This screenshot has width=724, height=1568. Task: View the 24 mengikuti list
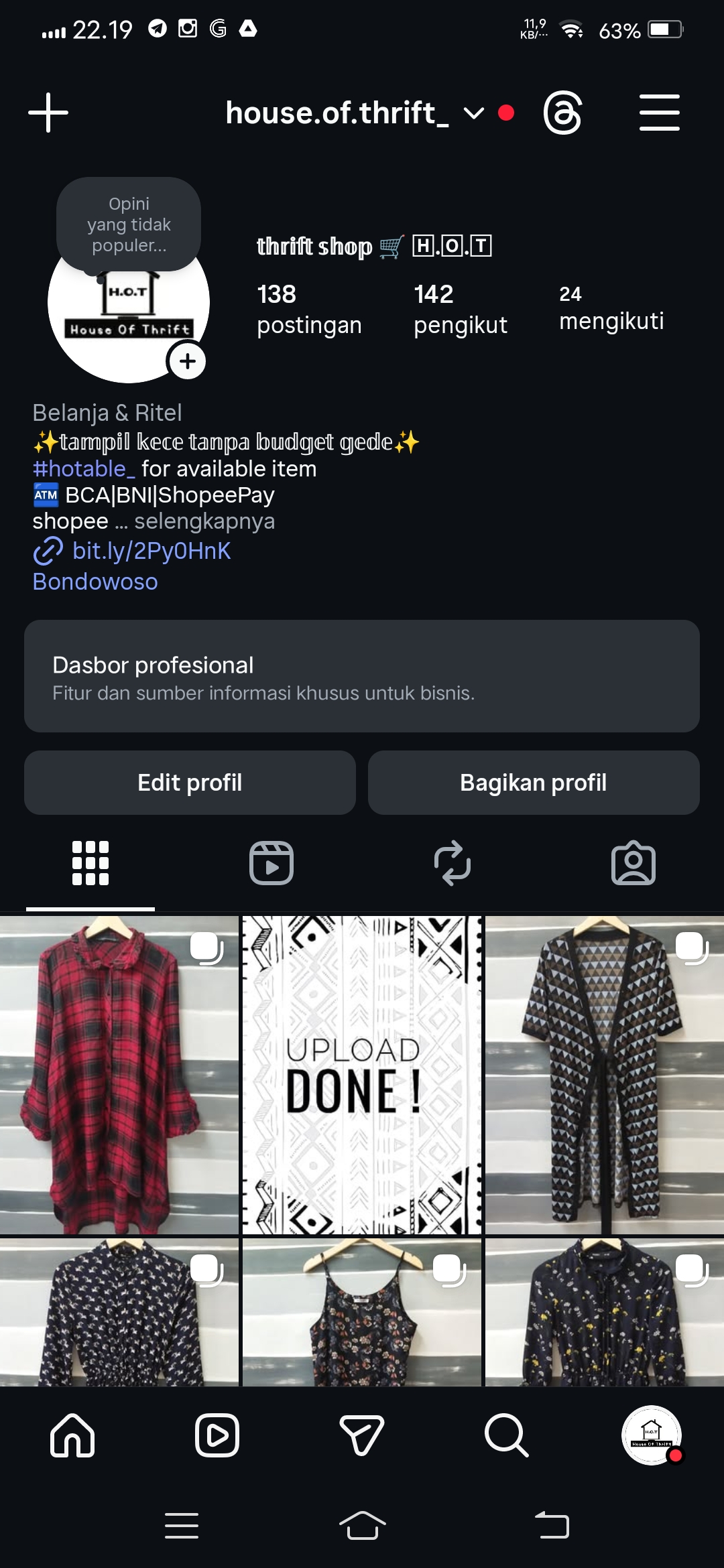[x=611, y=308]
